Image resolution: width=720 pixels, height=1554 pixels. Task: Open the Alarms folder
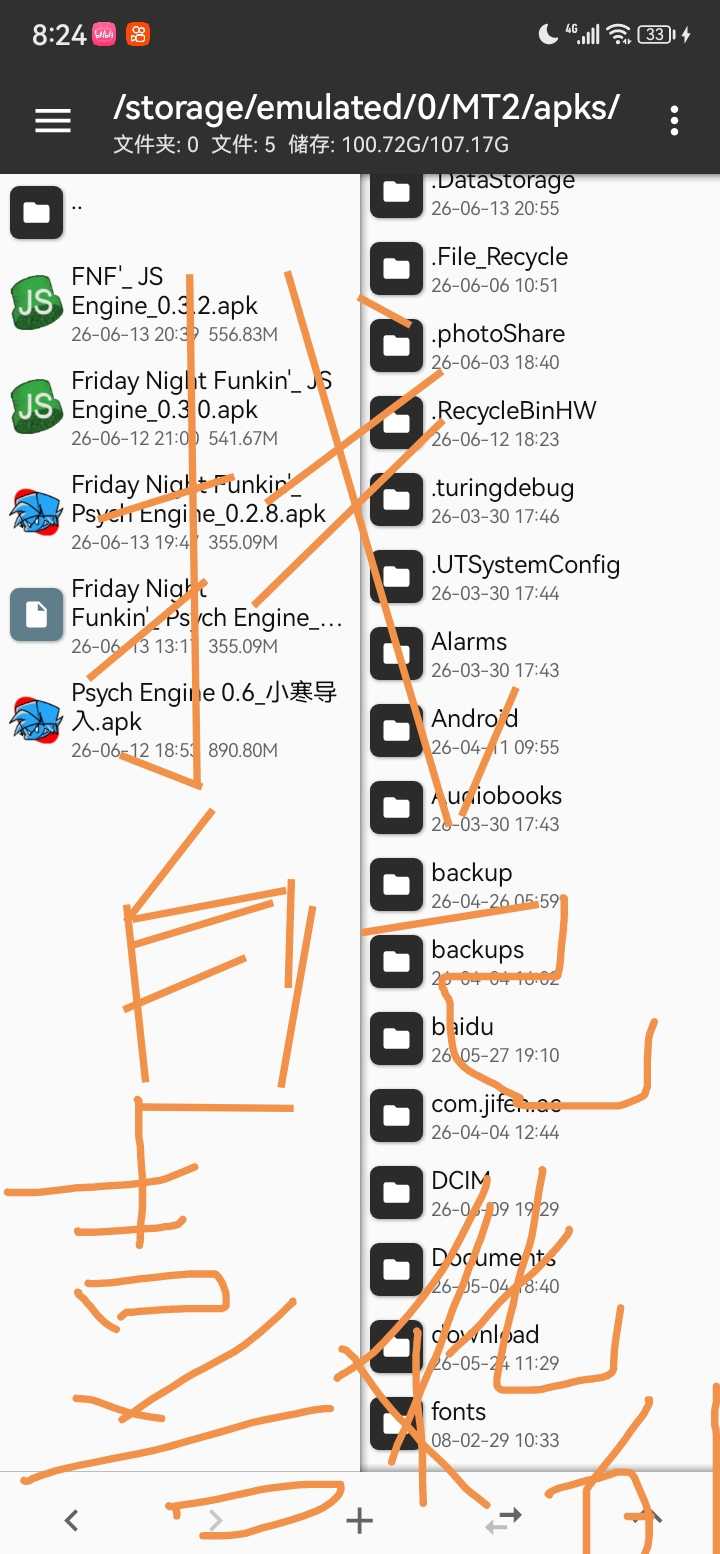pyautogui.click(x=541, y=654)
